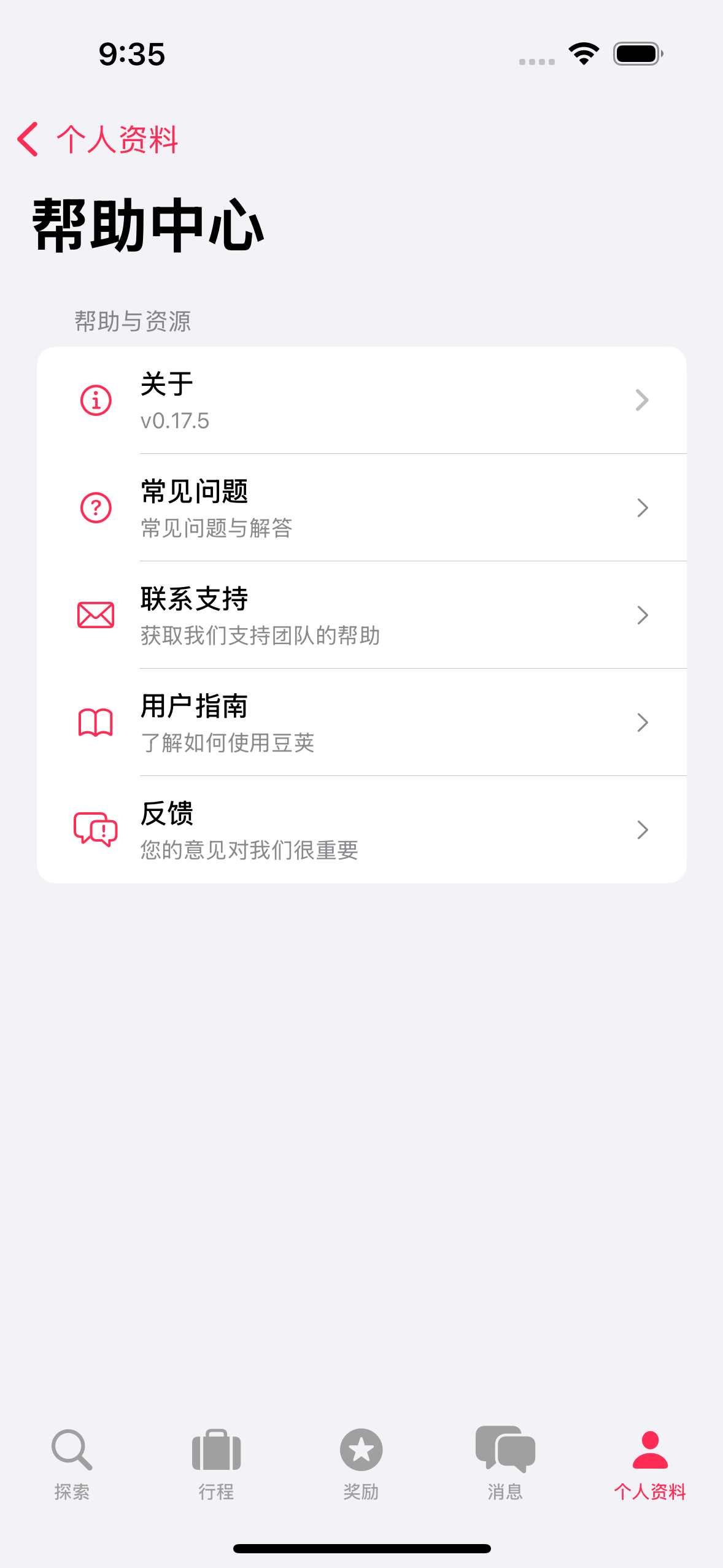Open the 反馈 feedback row
Screen dimensions: 723x1568
click(361, 830)
